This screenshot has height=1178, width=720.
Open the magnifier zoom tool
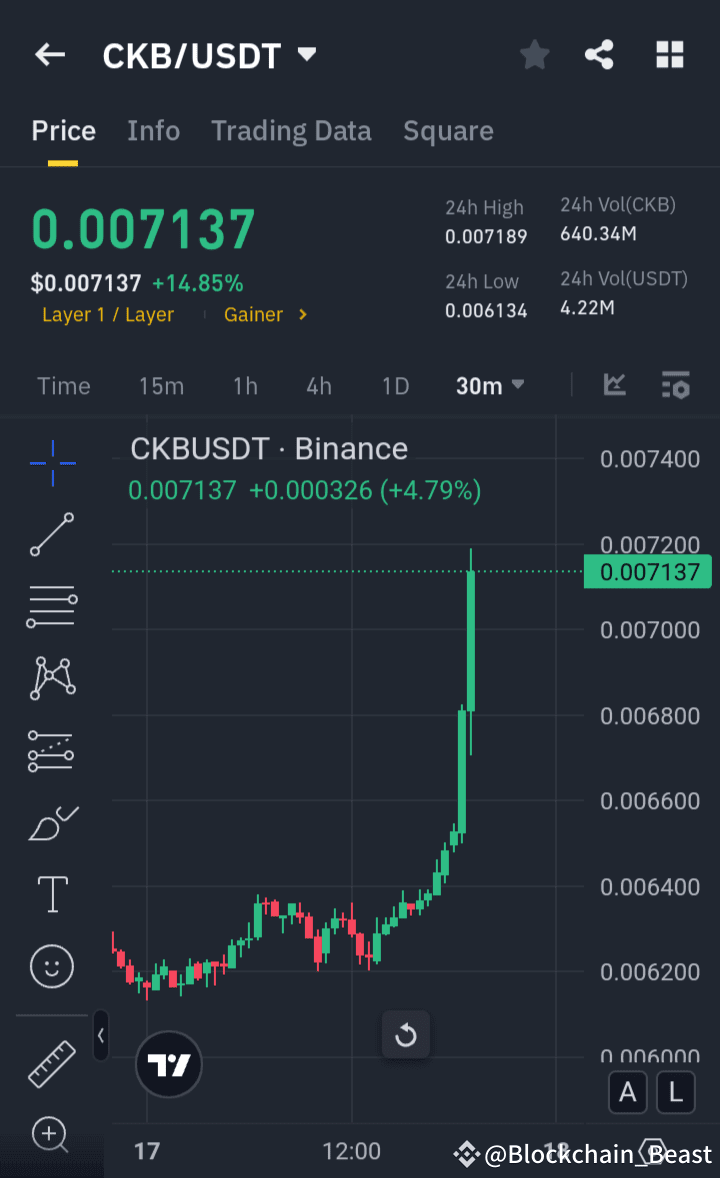click(51, 1135)
